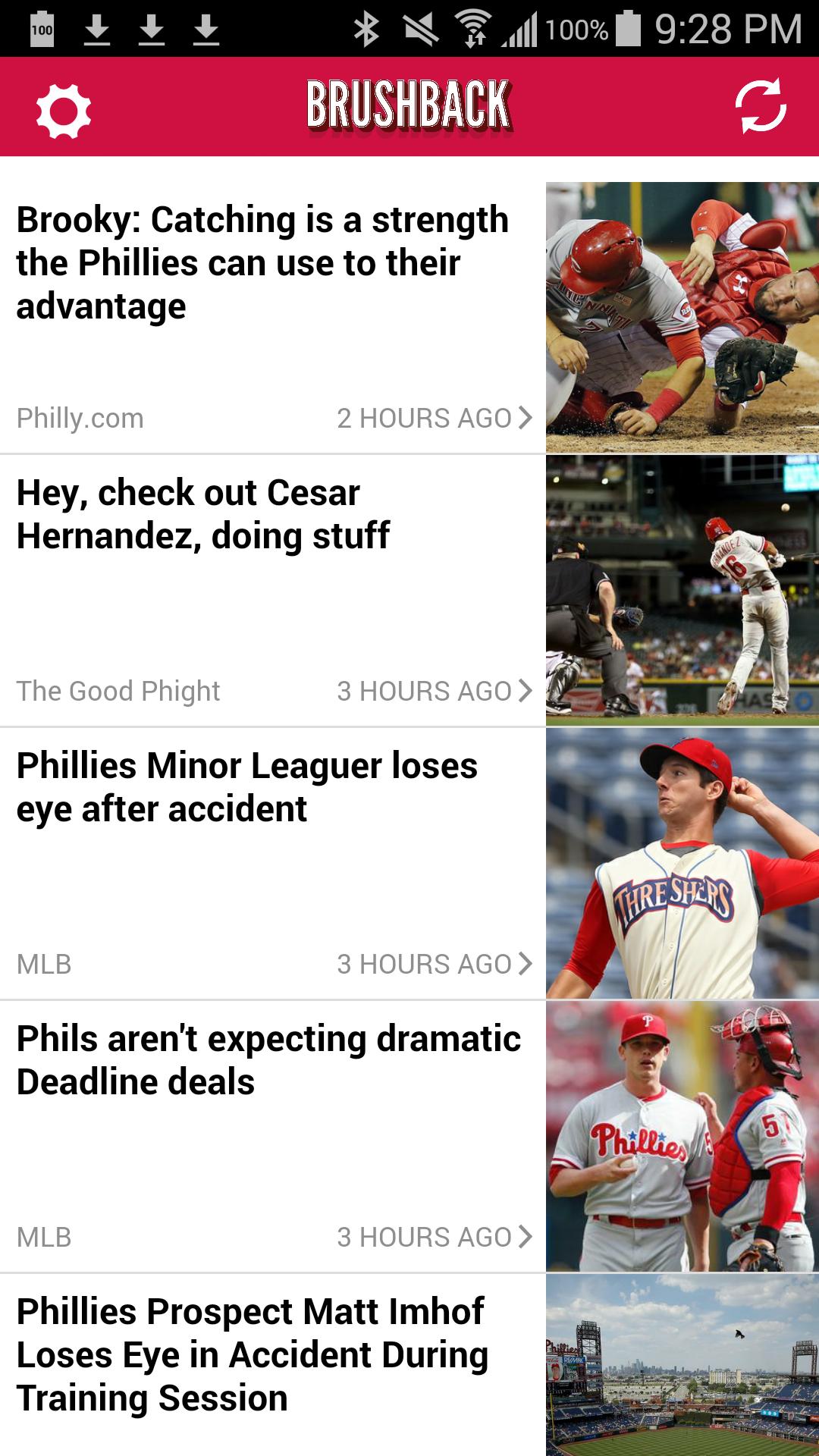Image resolution: width=819 pixels, height=1456 pixels.
Task: Open the Matt Imhof training accident story
Action: tap(252, 1355)
